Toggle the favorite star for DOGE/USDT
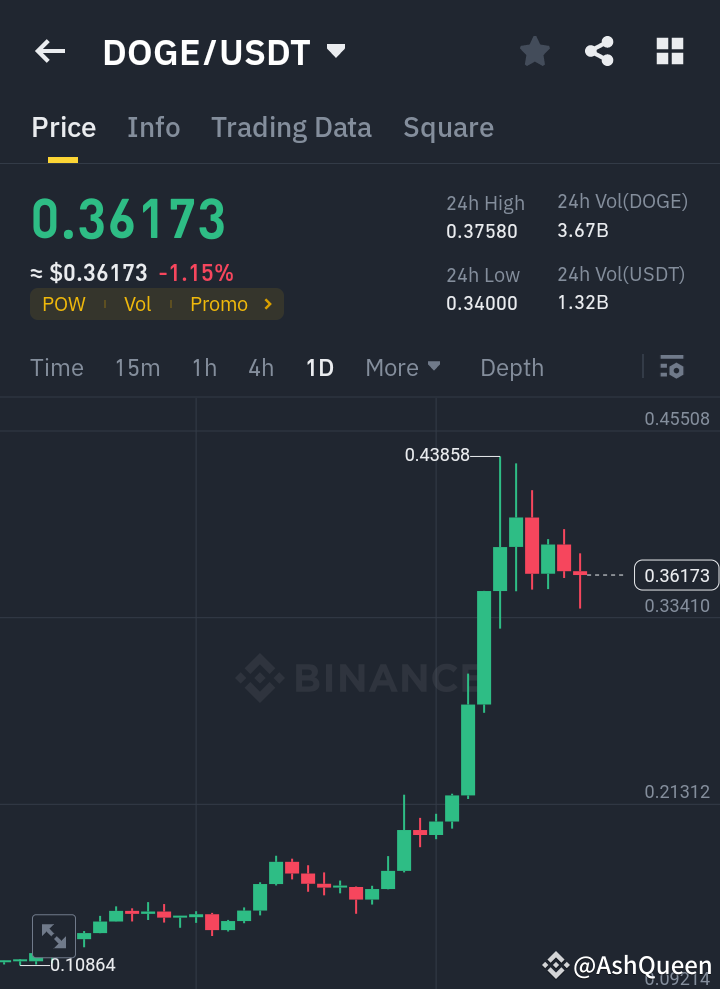 point(534,51)
